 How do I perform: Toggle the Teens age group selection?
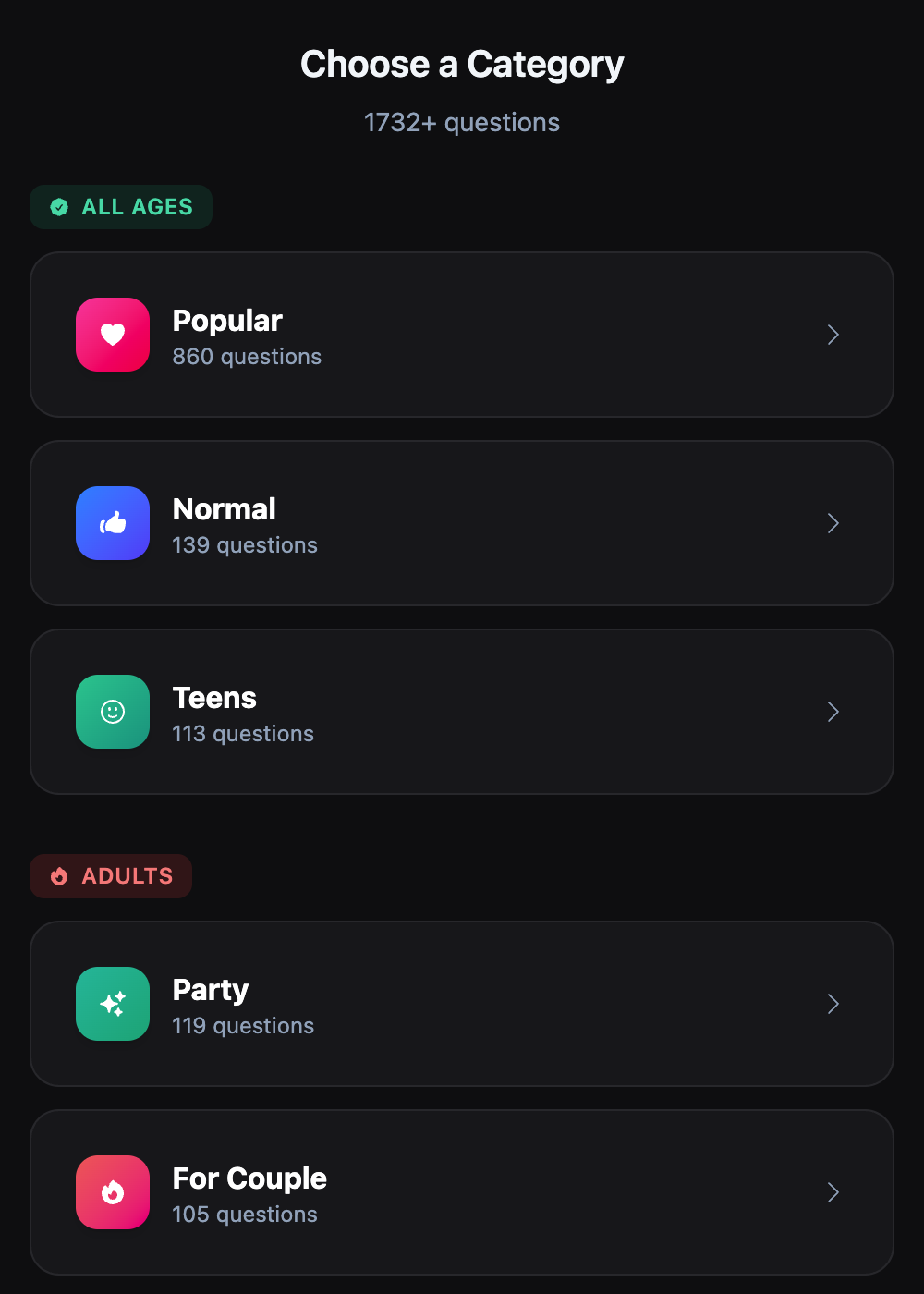coord(462,712)
